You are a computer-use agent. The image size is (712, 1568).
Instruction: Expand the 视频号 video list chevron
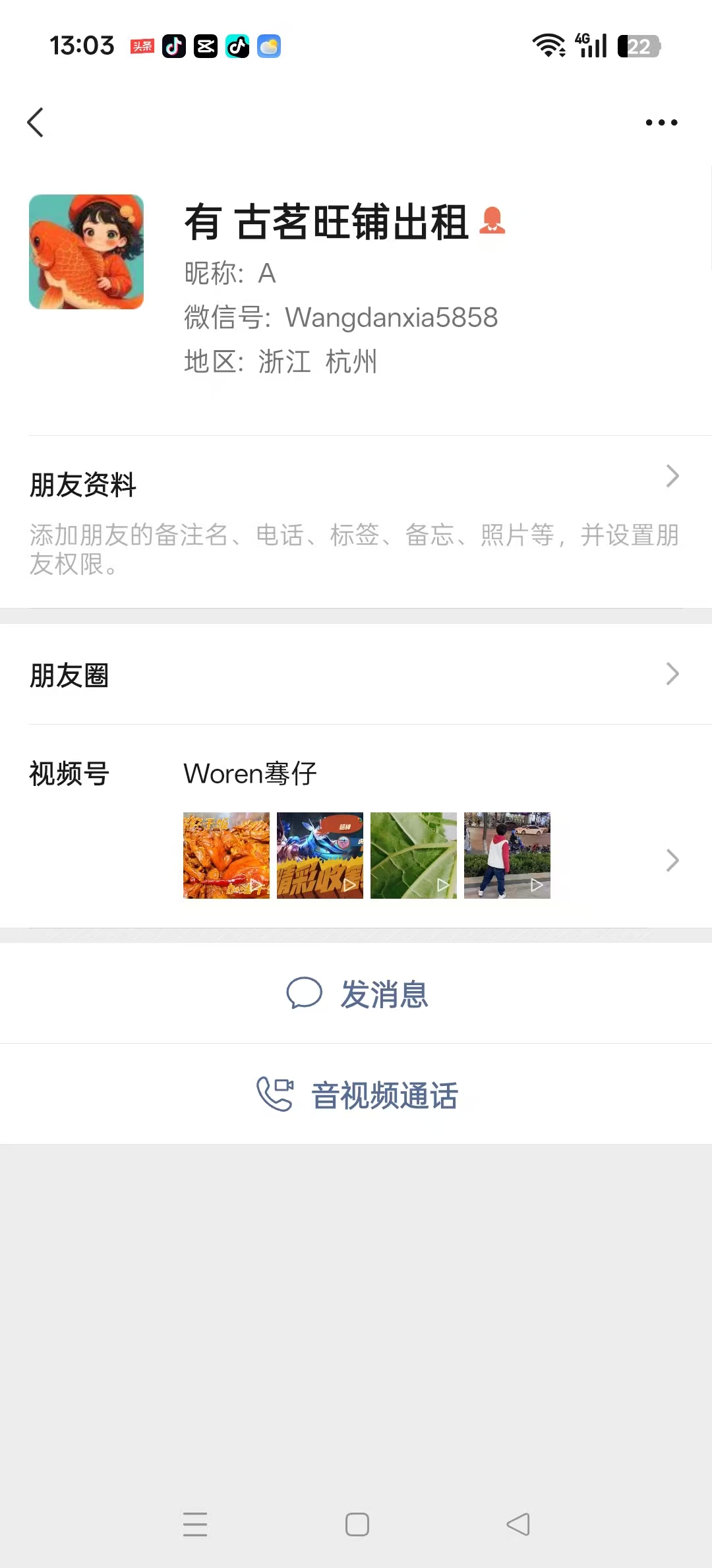click(x=672, y=860)
